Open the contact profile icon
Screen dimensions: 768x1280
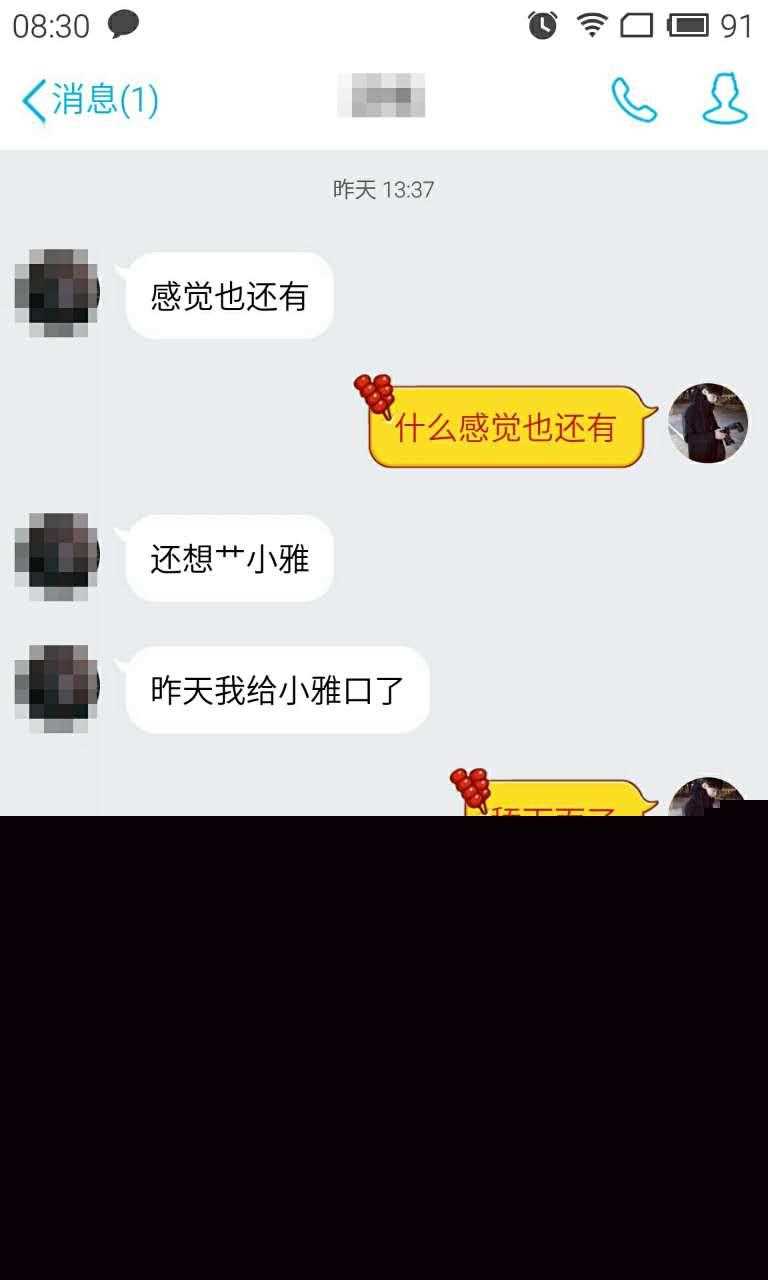coord(725,99)
